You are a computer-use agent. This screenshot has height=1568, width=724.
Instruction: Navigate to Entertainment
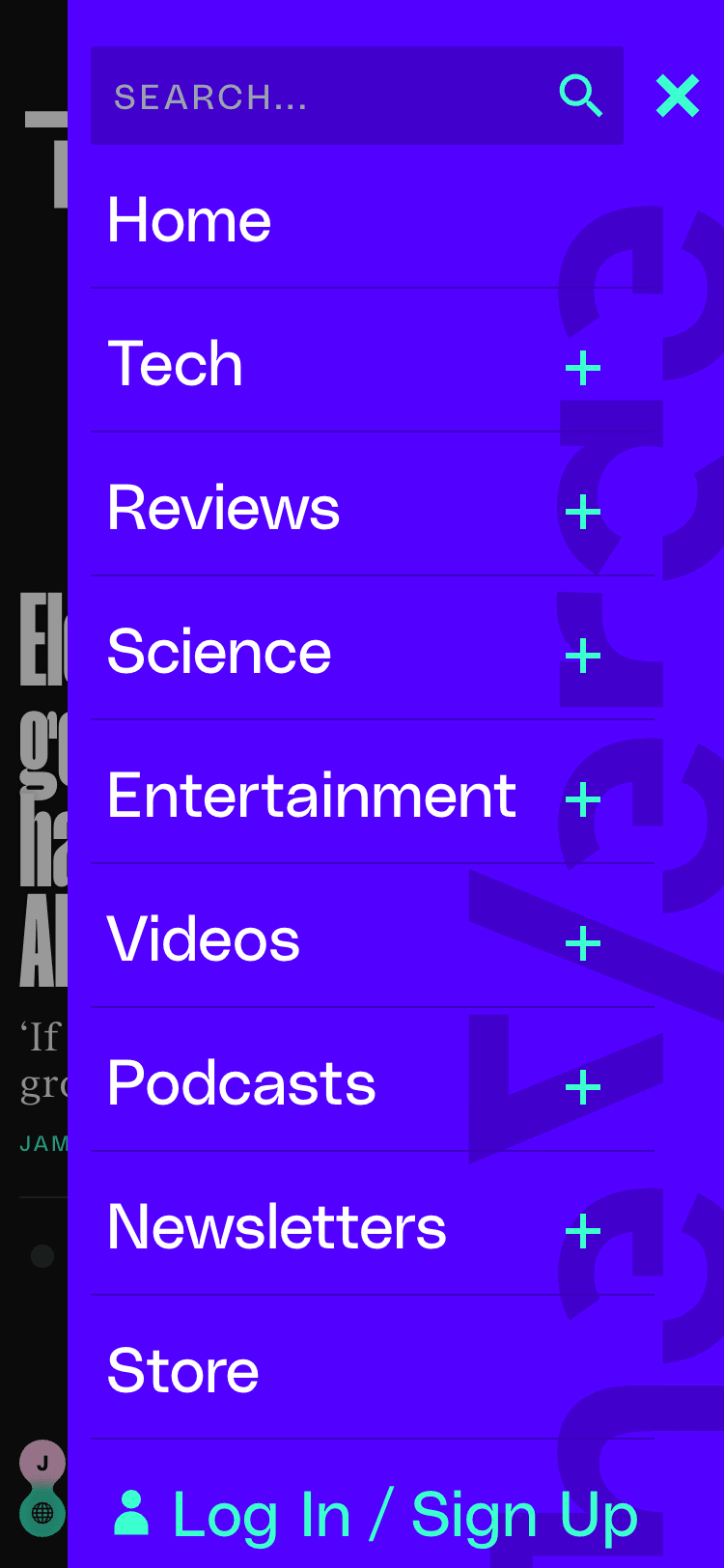click(311, 795)
